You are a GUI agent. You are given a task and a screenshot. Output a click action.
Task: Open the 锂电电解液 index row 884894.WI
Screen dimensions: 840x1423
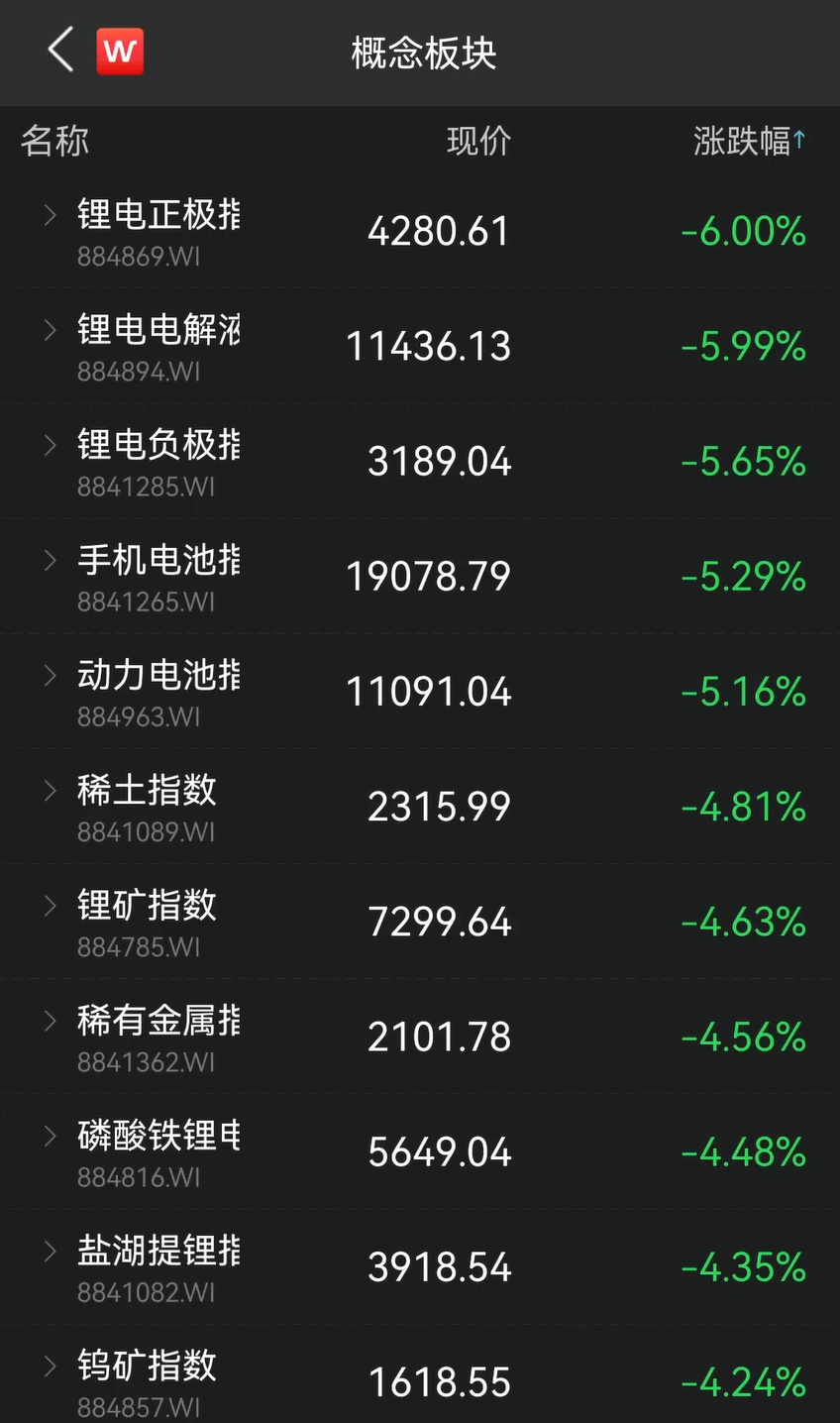tap(158, 346)
